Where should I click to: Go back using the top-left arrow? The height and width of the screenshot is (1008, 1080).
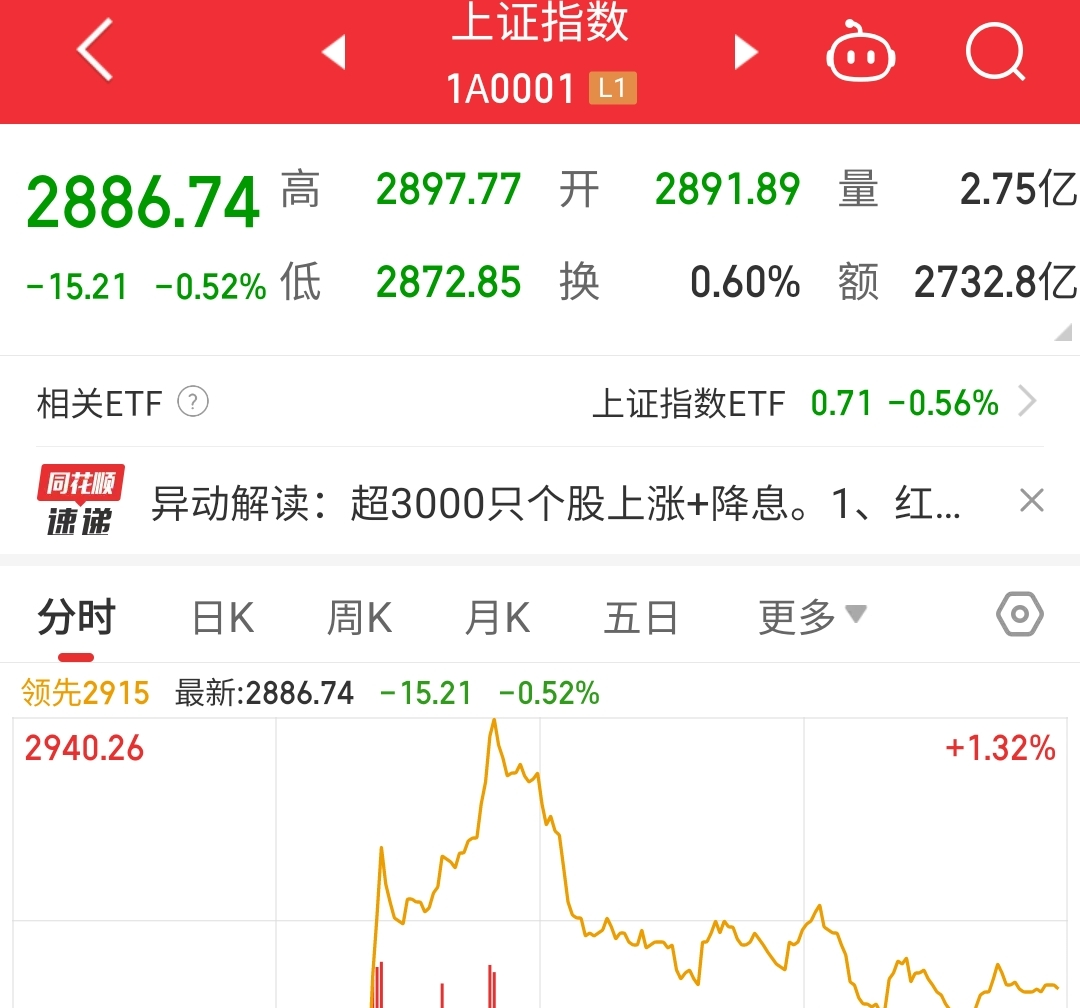[x=95, y=50]
